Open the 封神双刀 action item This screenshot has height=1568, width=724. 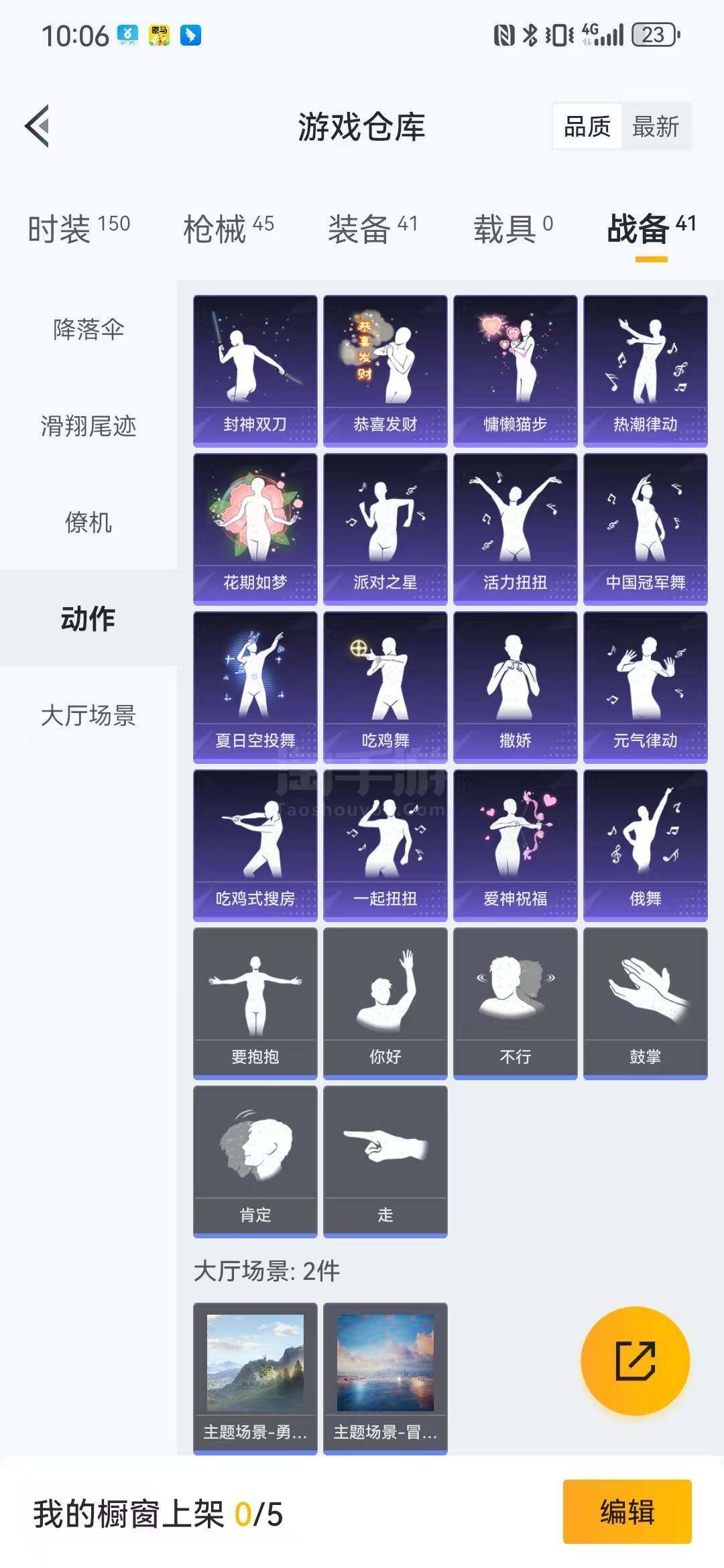tap(255, 371)
